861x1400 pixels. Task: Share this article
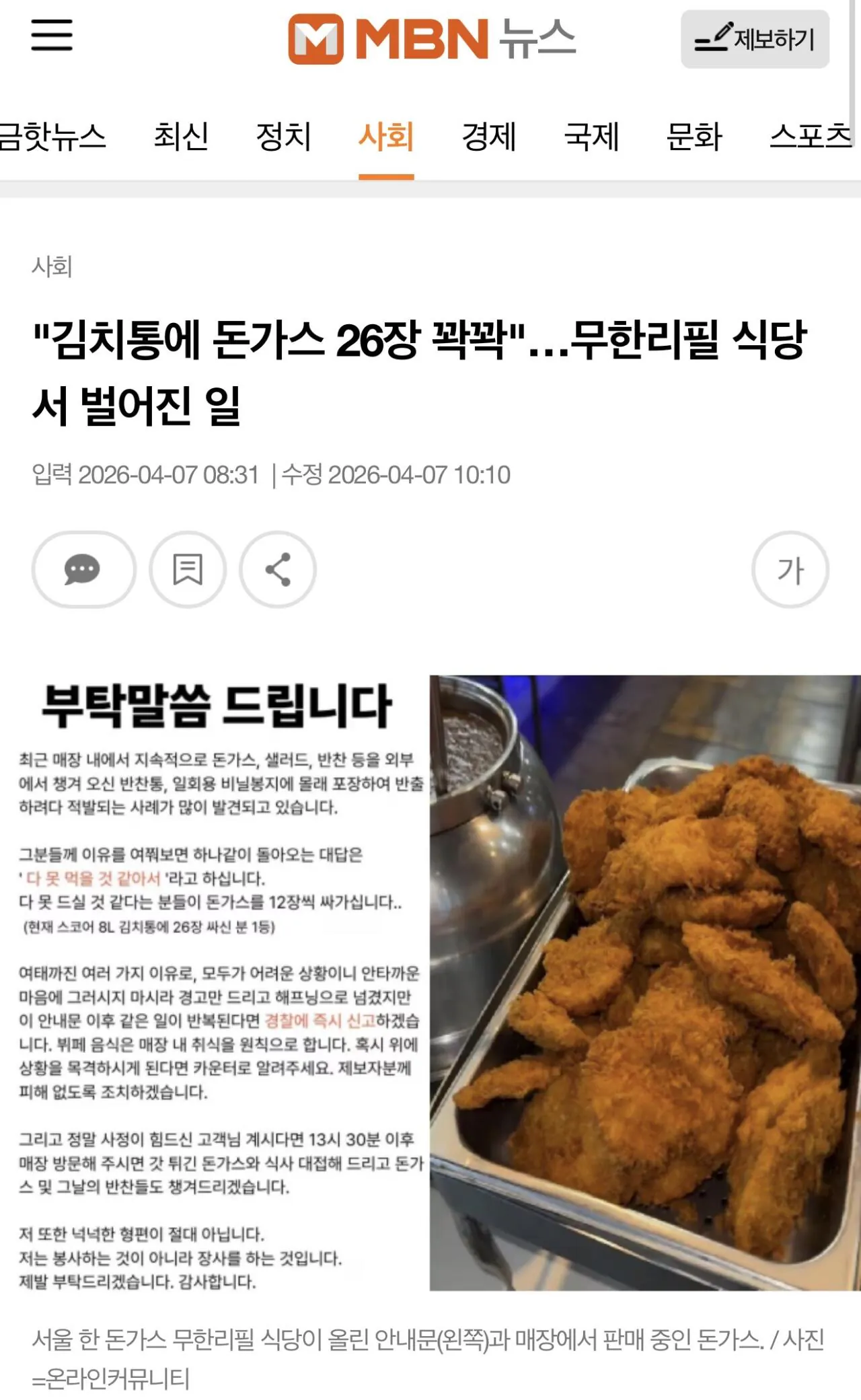278,570
